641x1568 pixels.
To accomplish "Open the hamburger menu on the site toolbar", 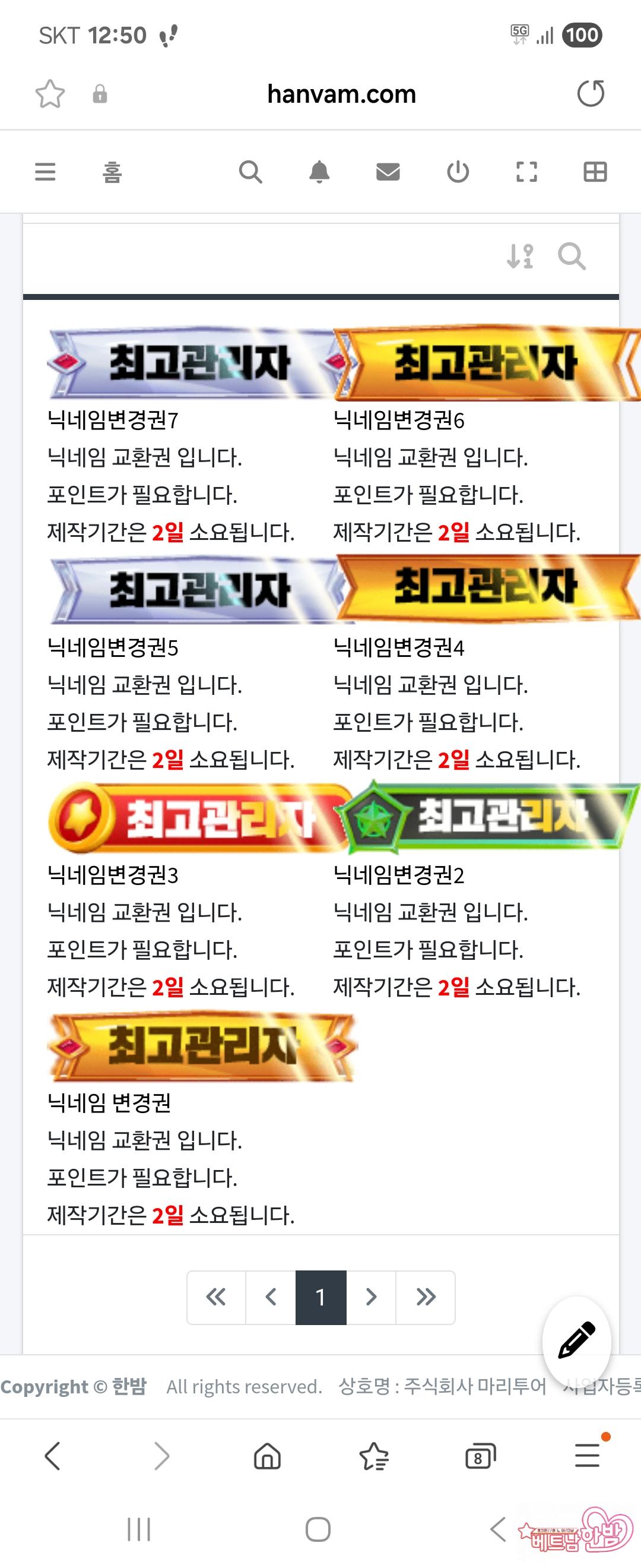I will click(45, 172).
